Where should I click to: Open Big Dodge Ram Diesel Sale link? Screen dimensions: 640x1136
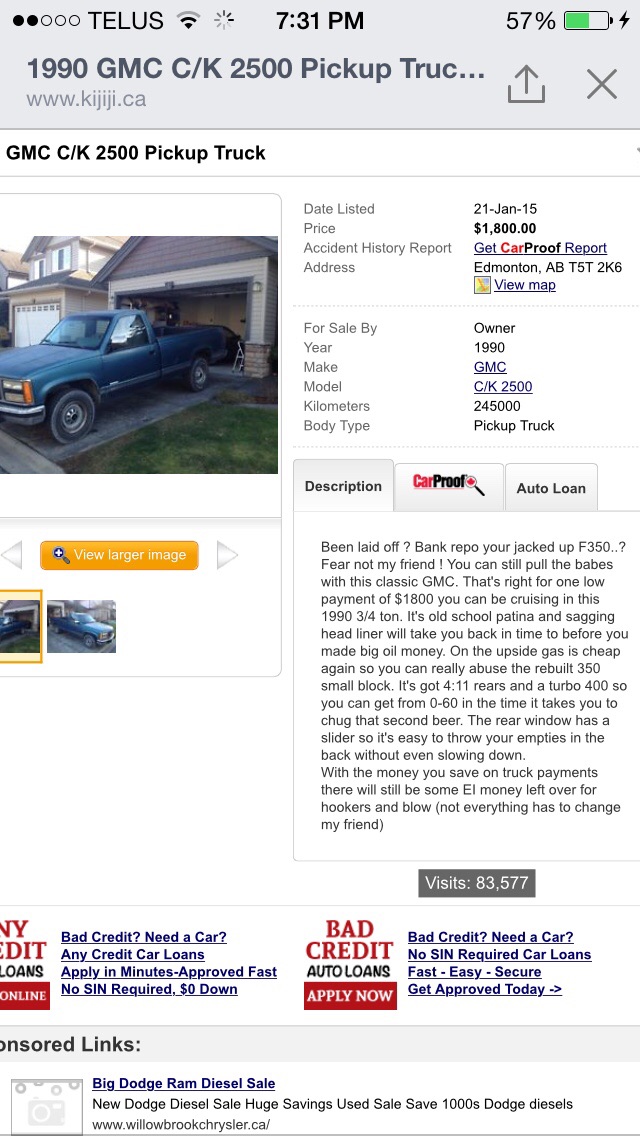(183, 1084)
